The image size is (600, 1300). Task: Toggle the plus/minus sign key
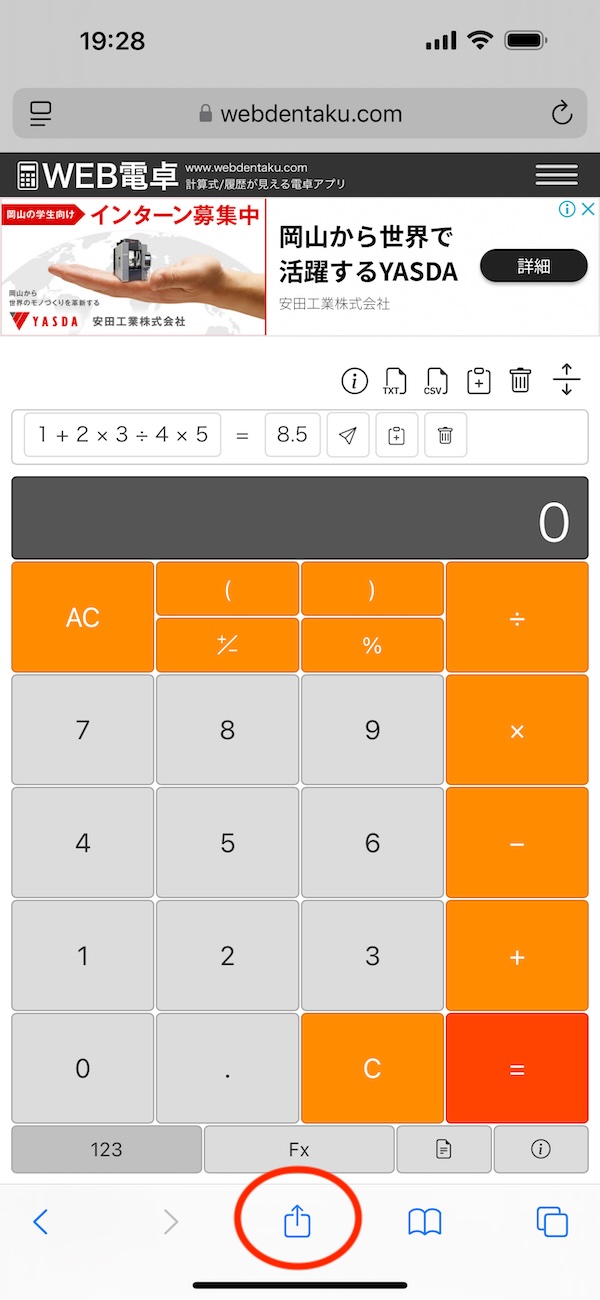pos(227,645)
